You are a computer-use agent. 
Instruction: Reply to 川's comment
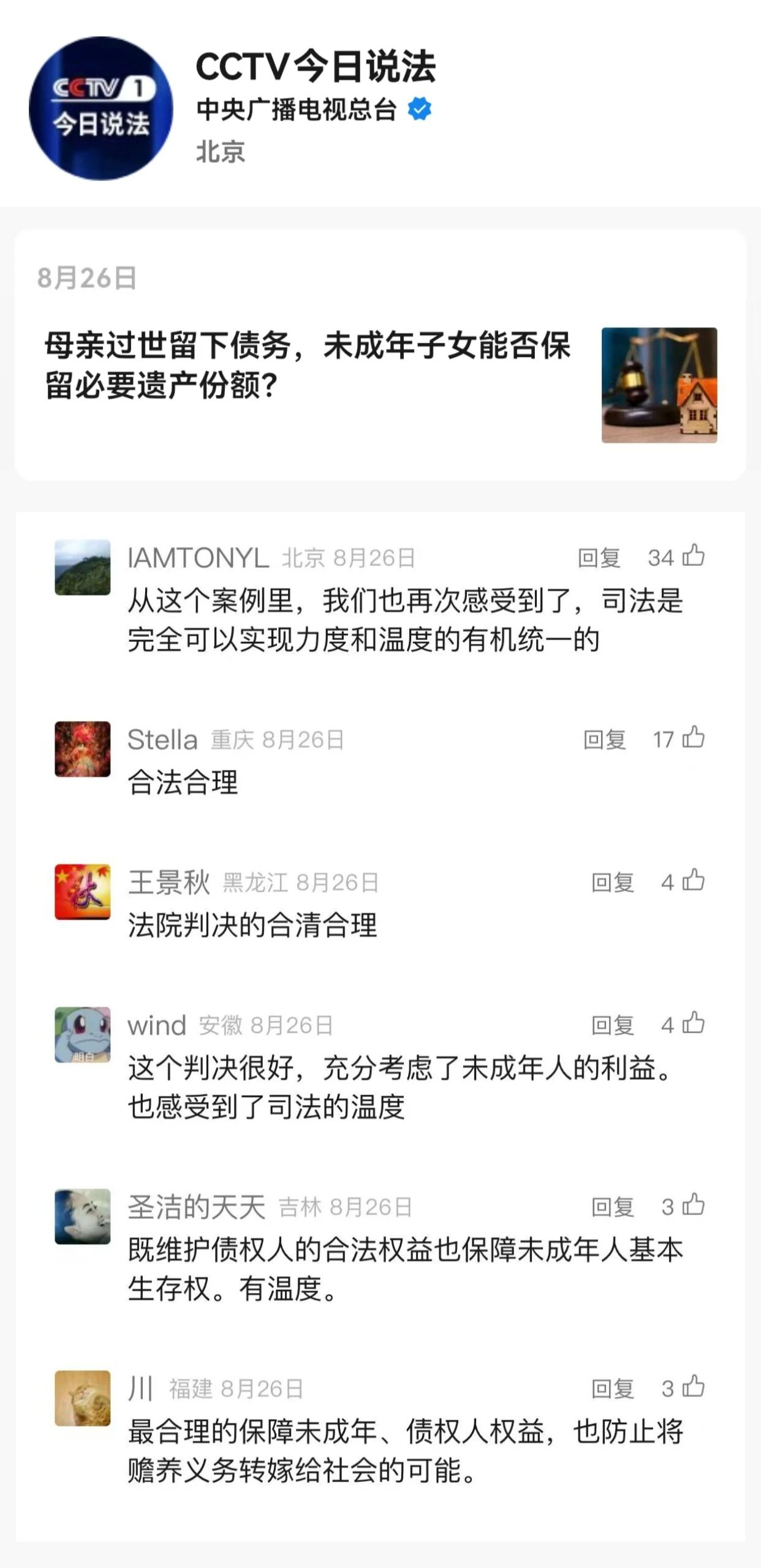[x=612, y=1389]
